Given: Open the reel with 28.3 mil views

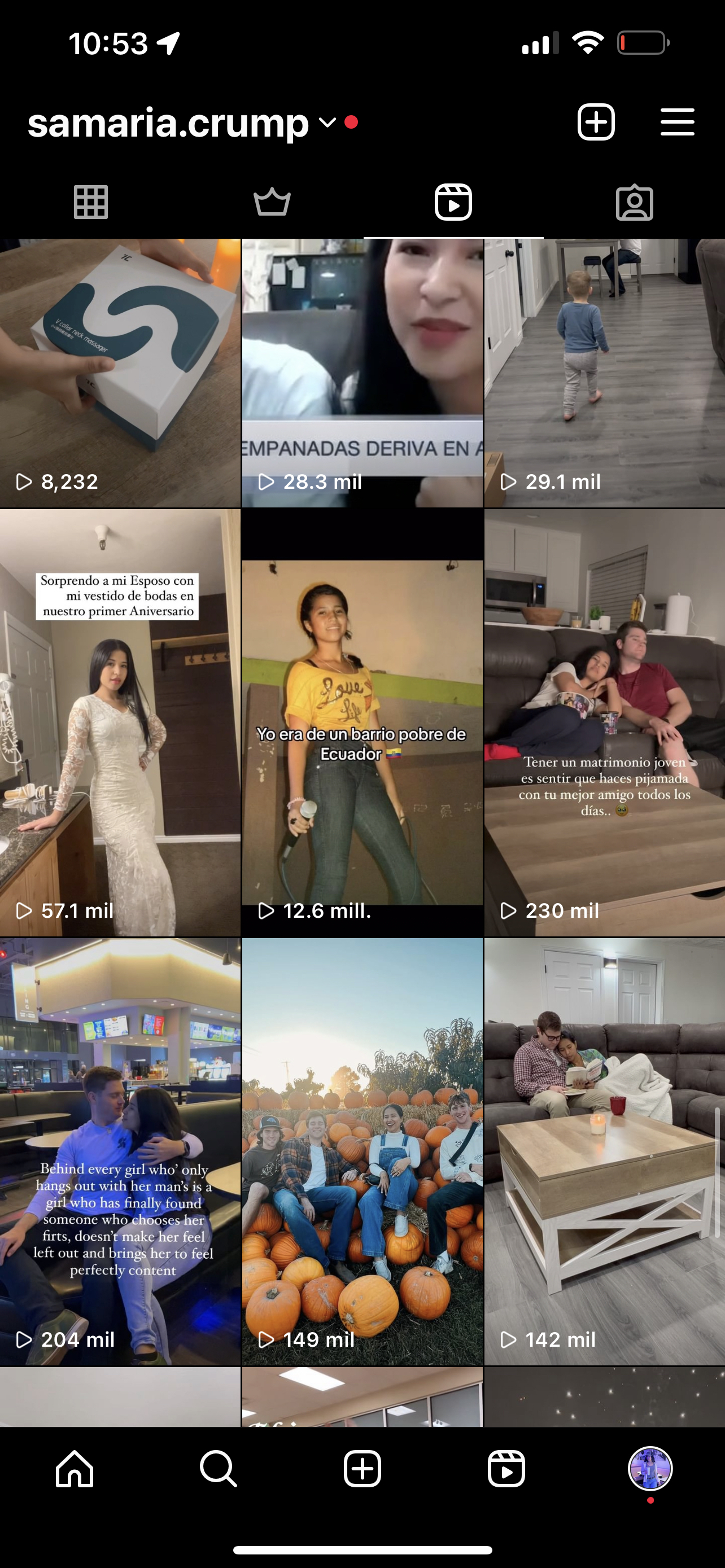Looking at the screenshot, I should [362, 373].
